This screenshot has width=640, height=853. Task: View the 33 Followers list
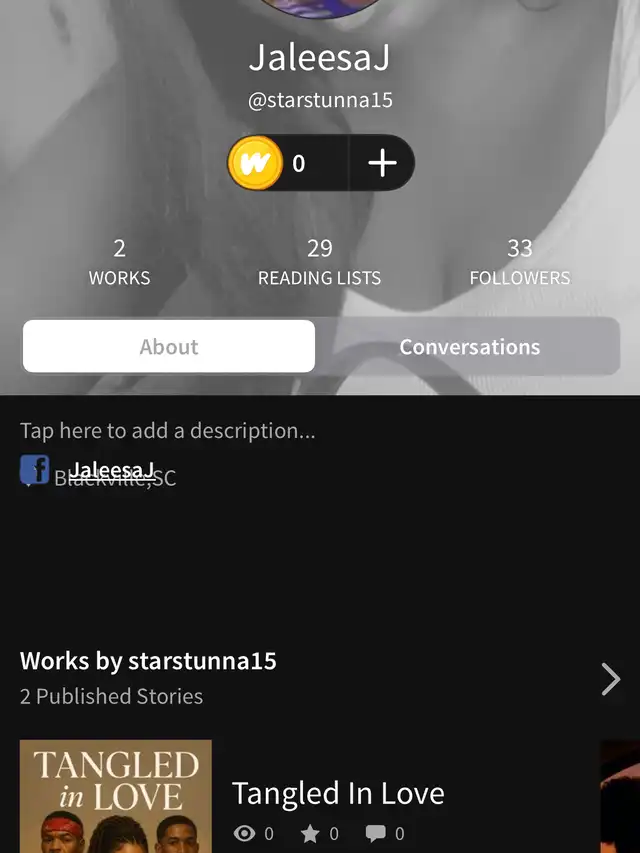pyautogui.click(x=519, y=262)
